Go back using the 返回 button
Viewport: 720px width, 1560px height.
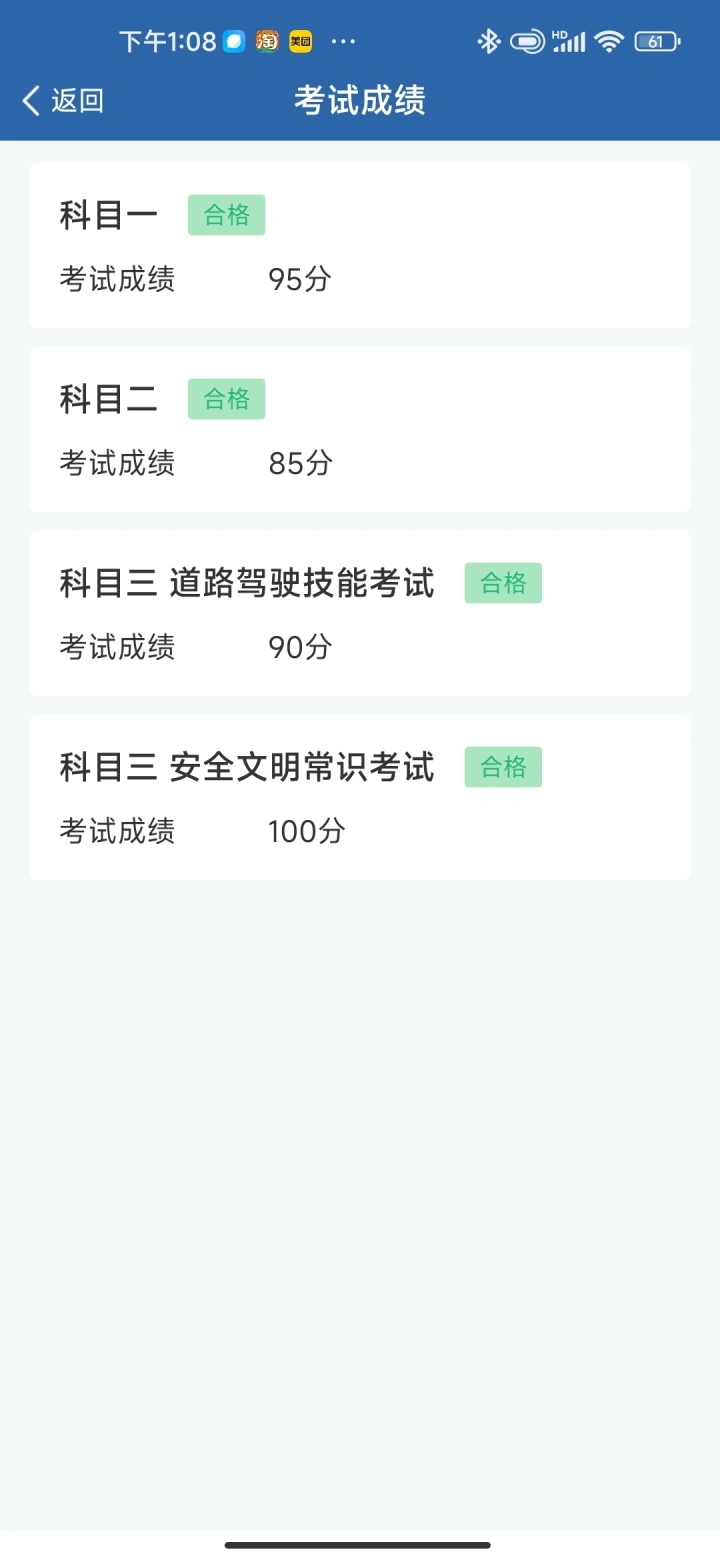pos(62,100)
